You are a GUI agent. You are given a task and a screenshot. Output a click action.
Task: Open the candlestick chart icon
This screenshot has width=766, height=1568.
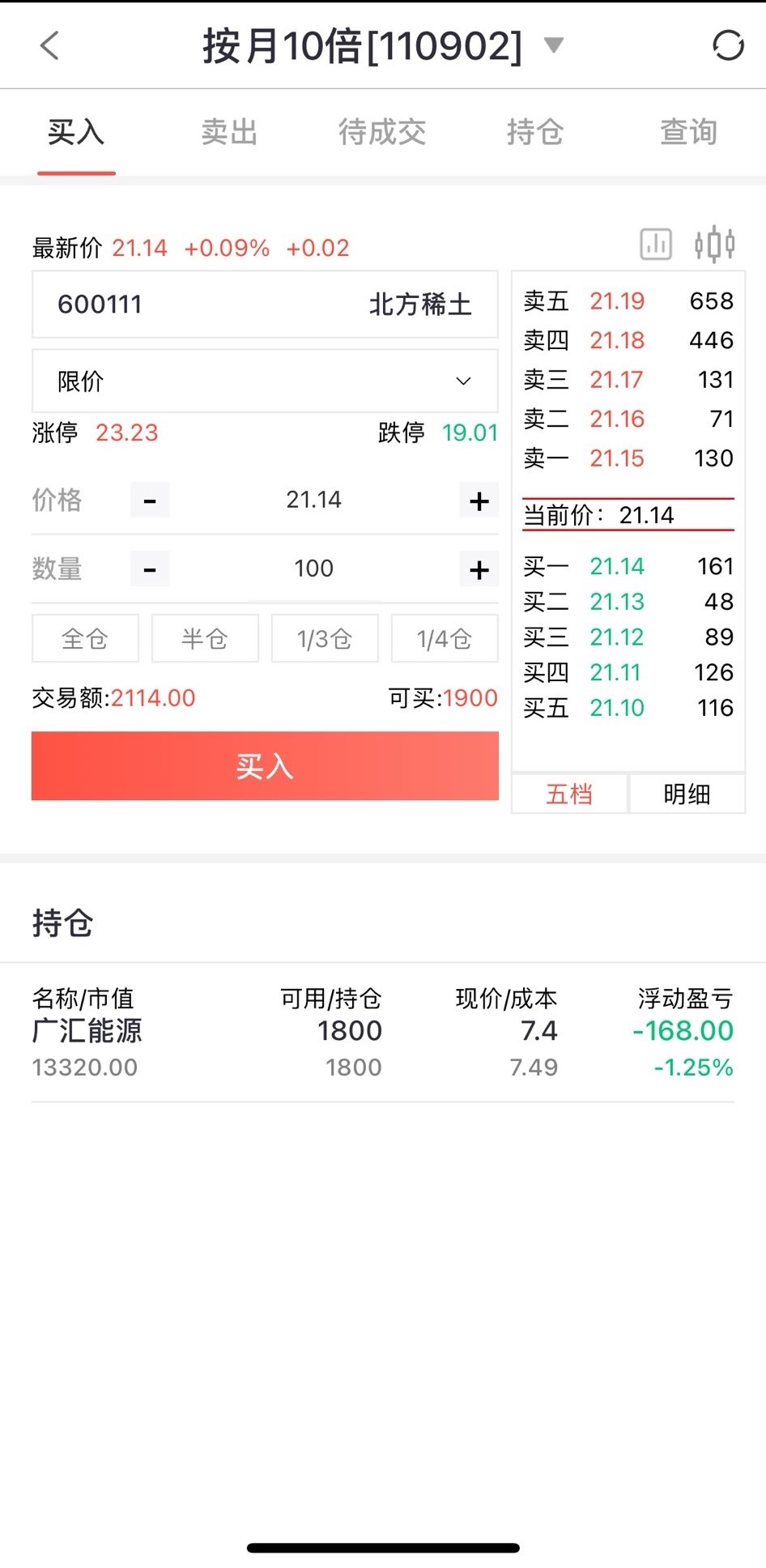pyautogui.click(x=713, y=244)
